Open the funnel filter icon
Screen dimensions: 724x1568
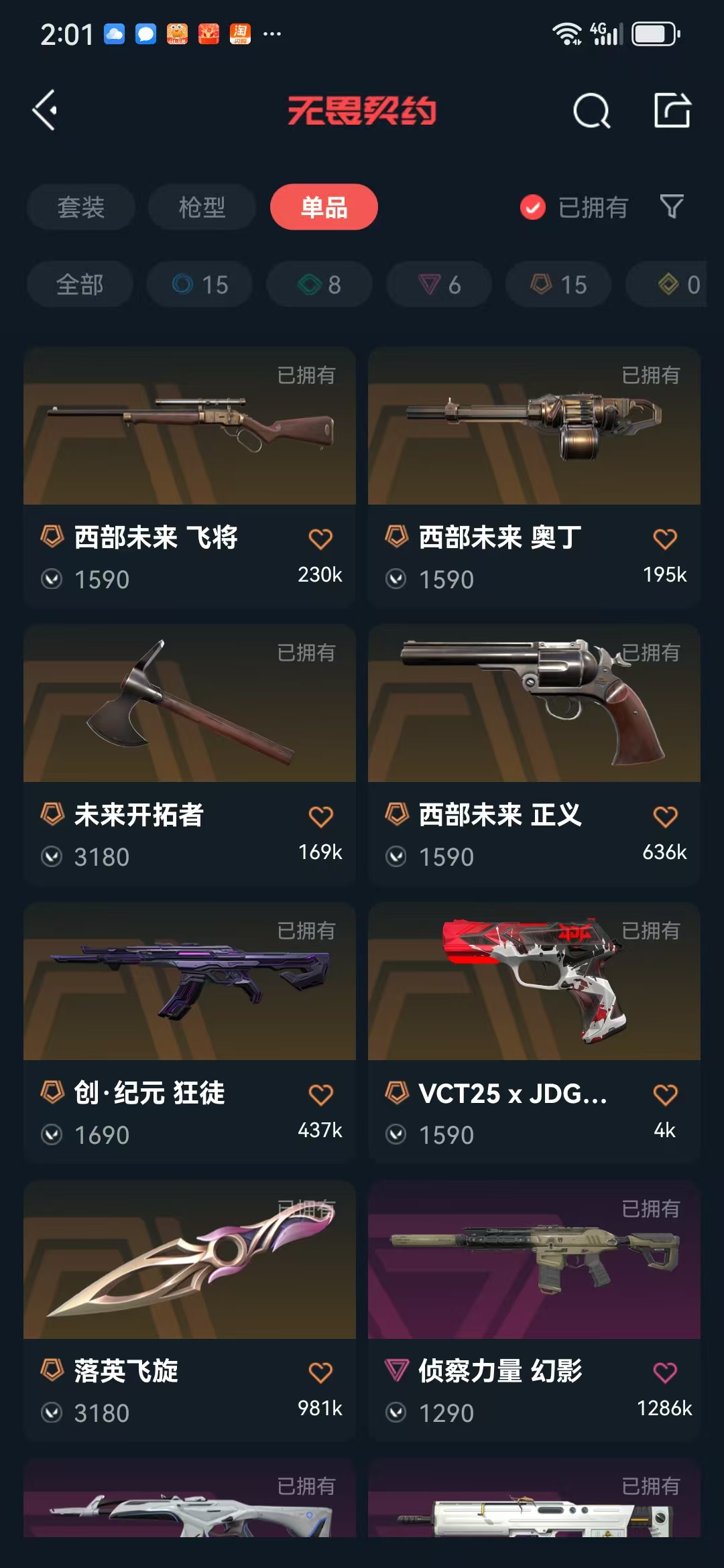point(671,207)
